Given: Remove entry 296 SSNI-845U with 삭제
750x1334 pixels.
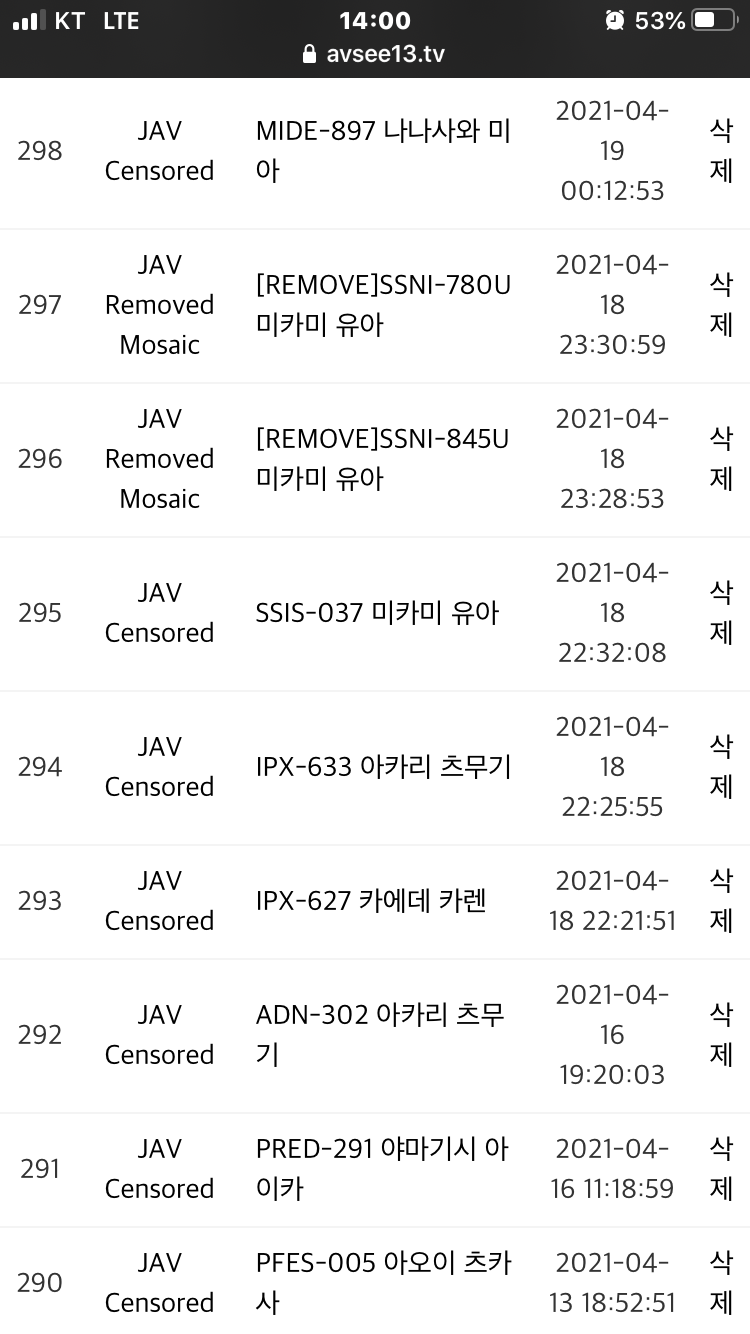Looking at the screenshot, I should (x=721, y=459).
